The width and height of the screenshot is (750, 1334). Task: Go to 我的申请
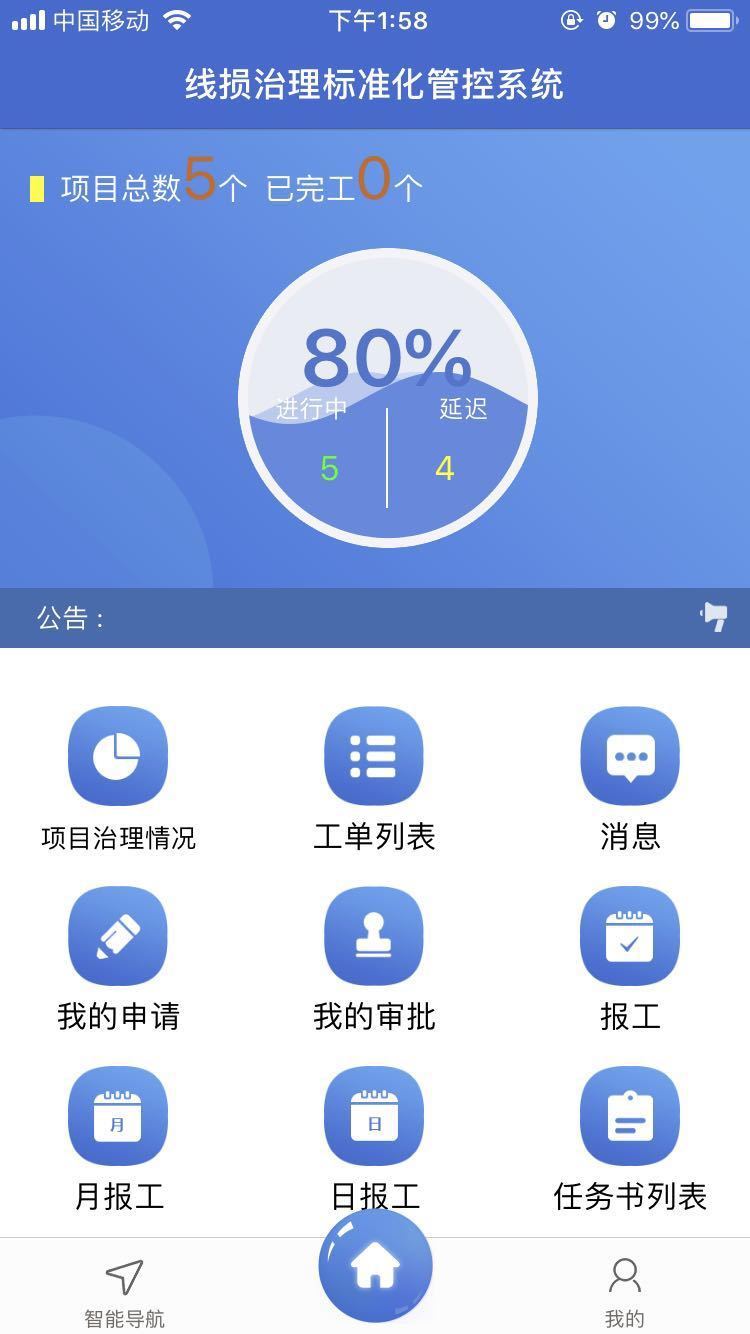[x=118, y=936]
